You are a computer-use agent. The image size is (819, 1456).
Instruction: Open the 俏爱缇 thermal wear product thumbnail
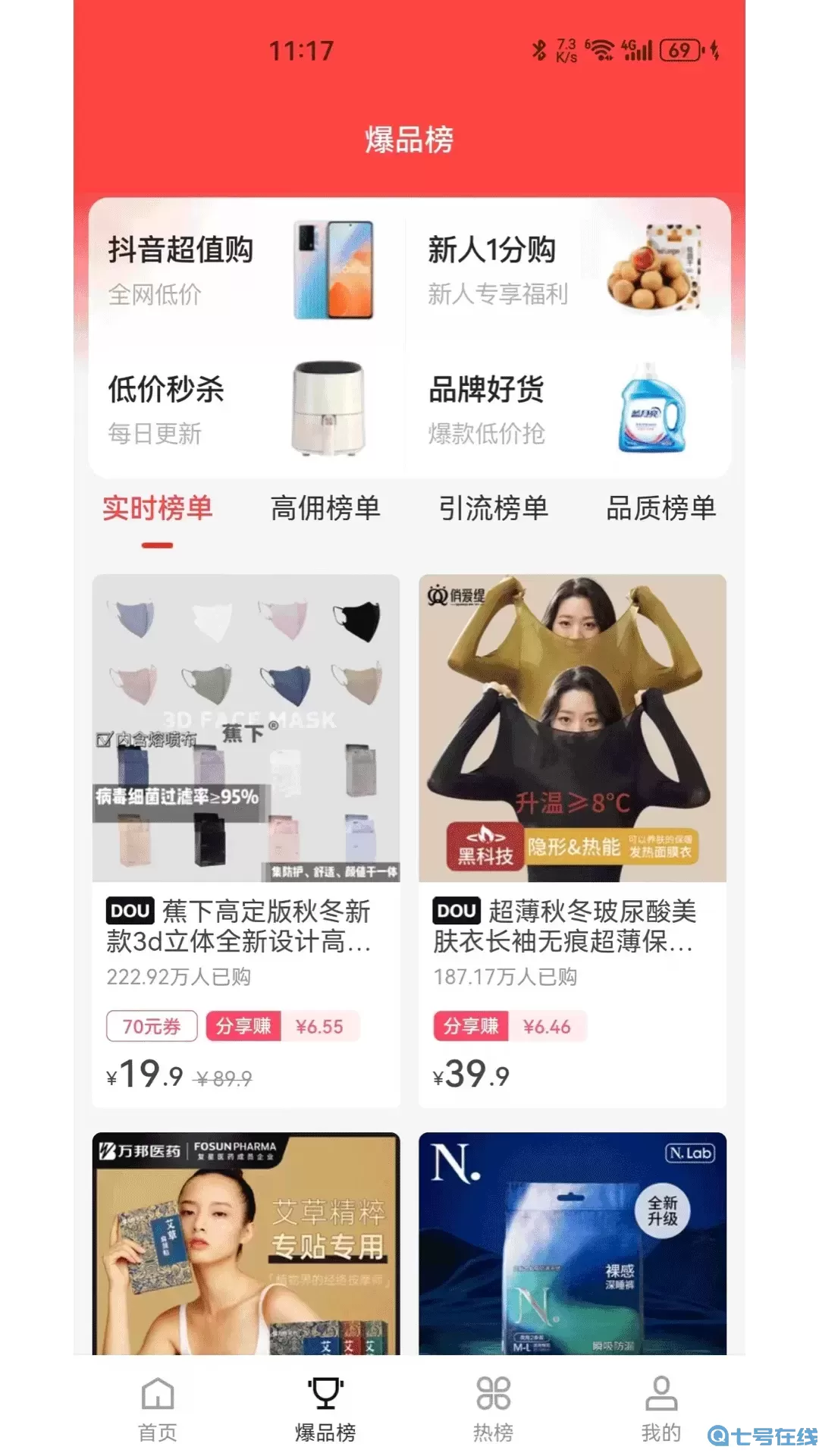point(573,728)
